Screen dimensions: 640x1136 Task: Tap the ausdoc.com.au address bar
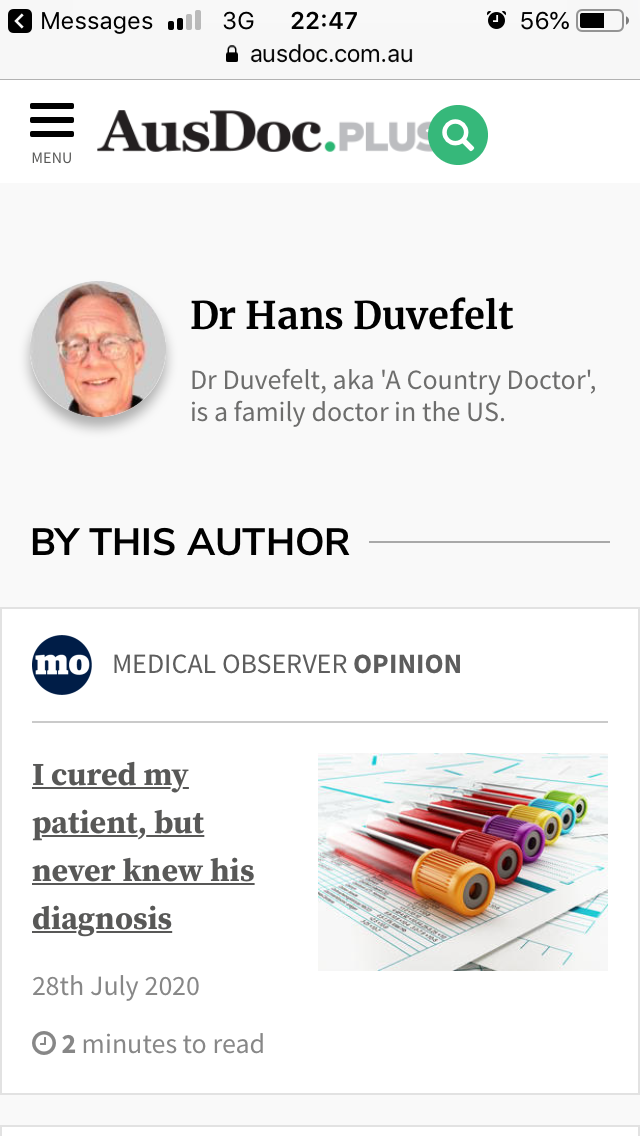320,54
